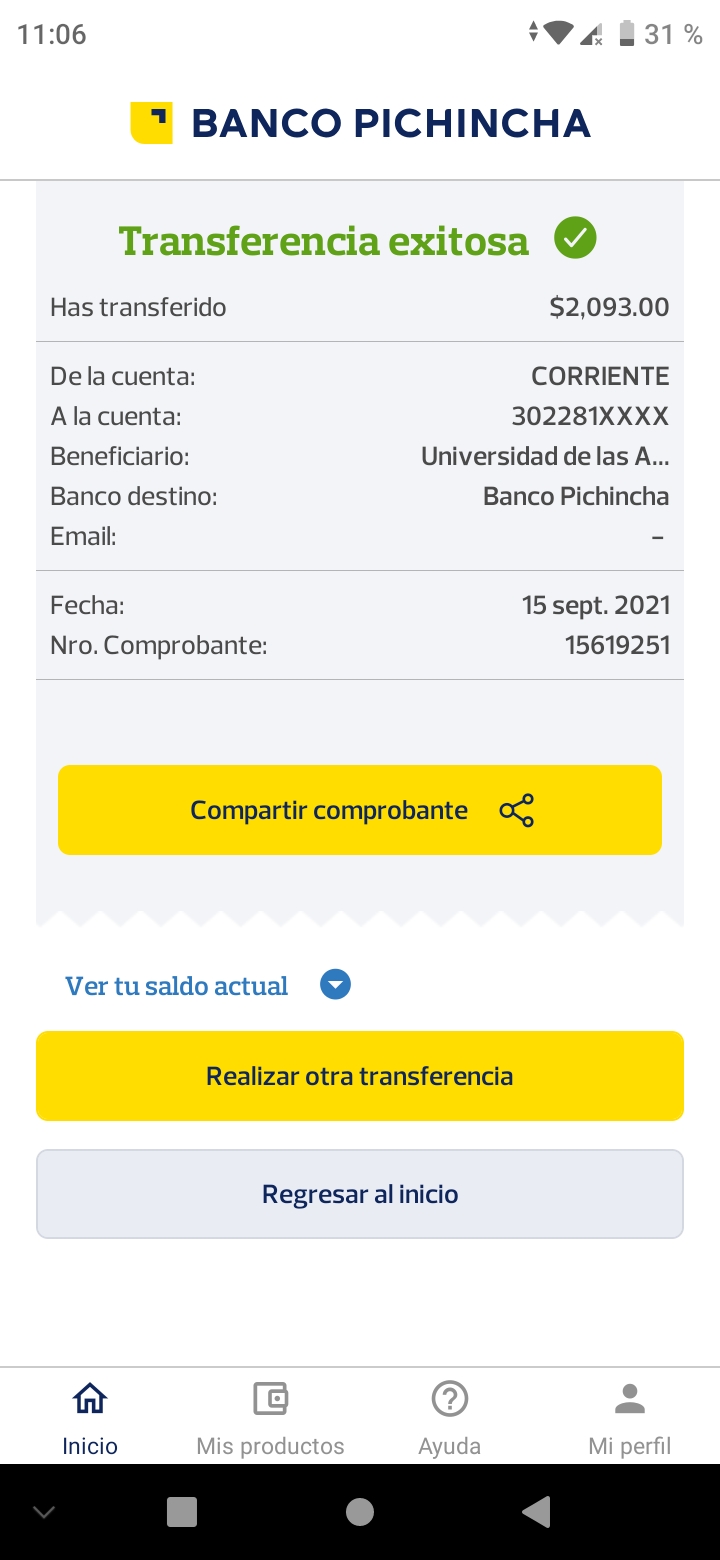Switch to Mis productos tab
This screenshot has height=1560, width=720.
pos(270,1416)
